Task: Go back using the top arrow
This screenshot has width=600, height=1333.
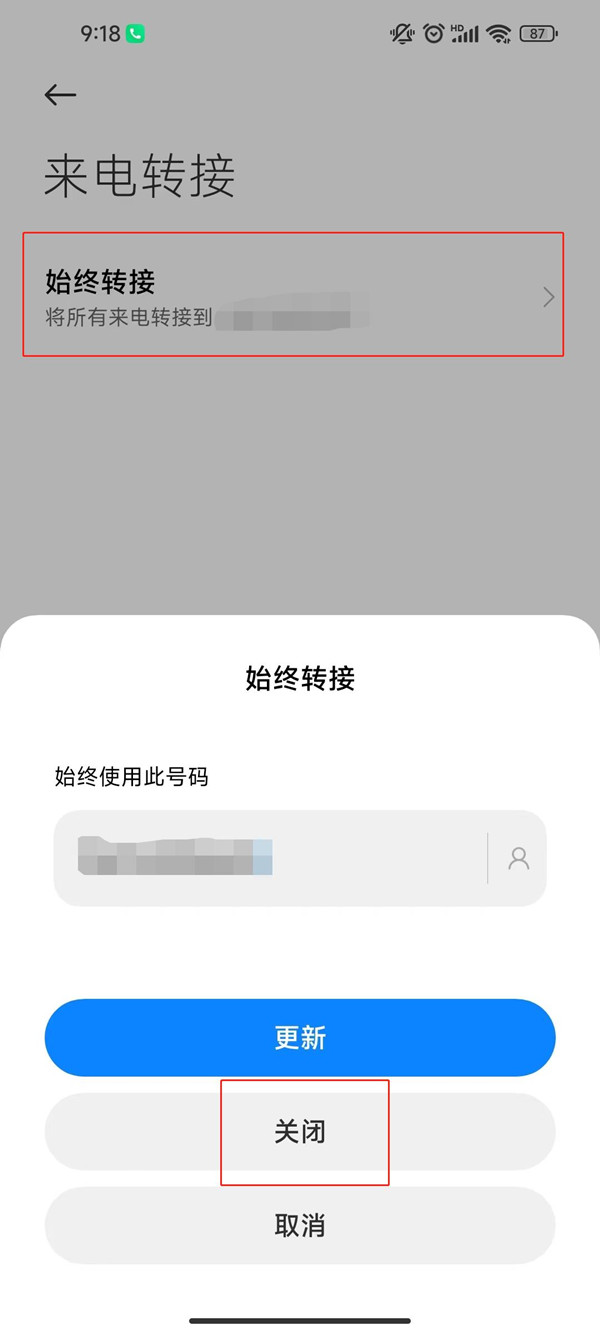Action: 60,94
